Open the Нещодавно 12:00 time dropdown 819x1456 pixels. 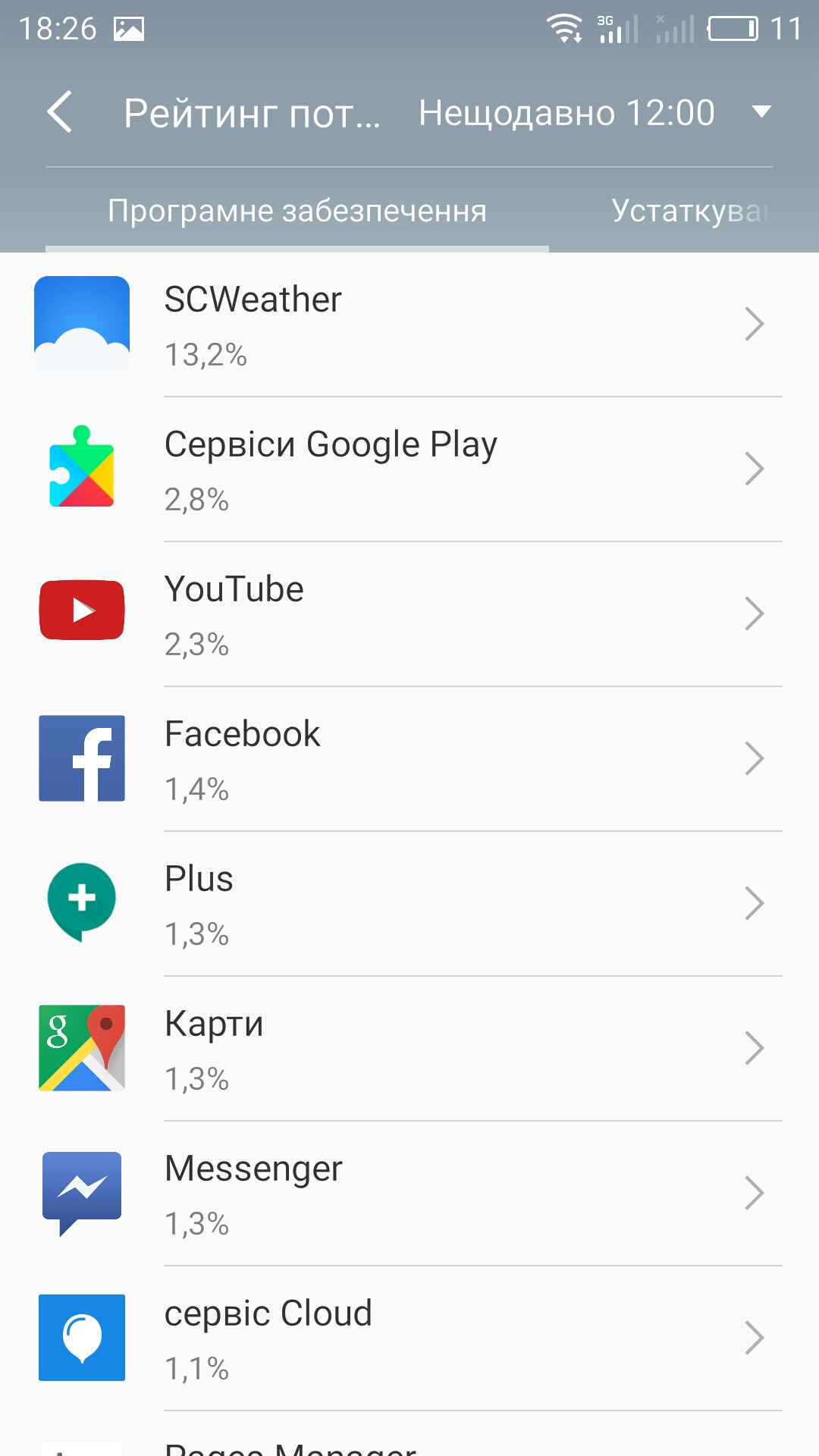tap(595, 113)
